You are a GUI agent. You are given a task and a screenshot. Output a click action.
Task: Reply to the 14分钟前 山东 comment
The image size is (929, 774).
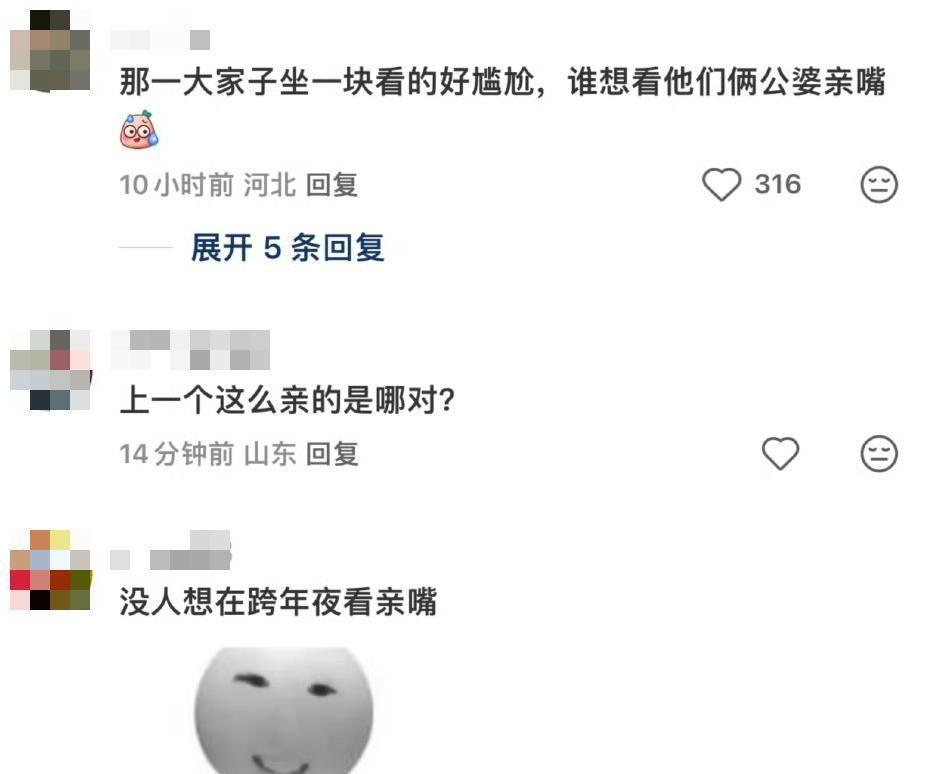(332, 455)
